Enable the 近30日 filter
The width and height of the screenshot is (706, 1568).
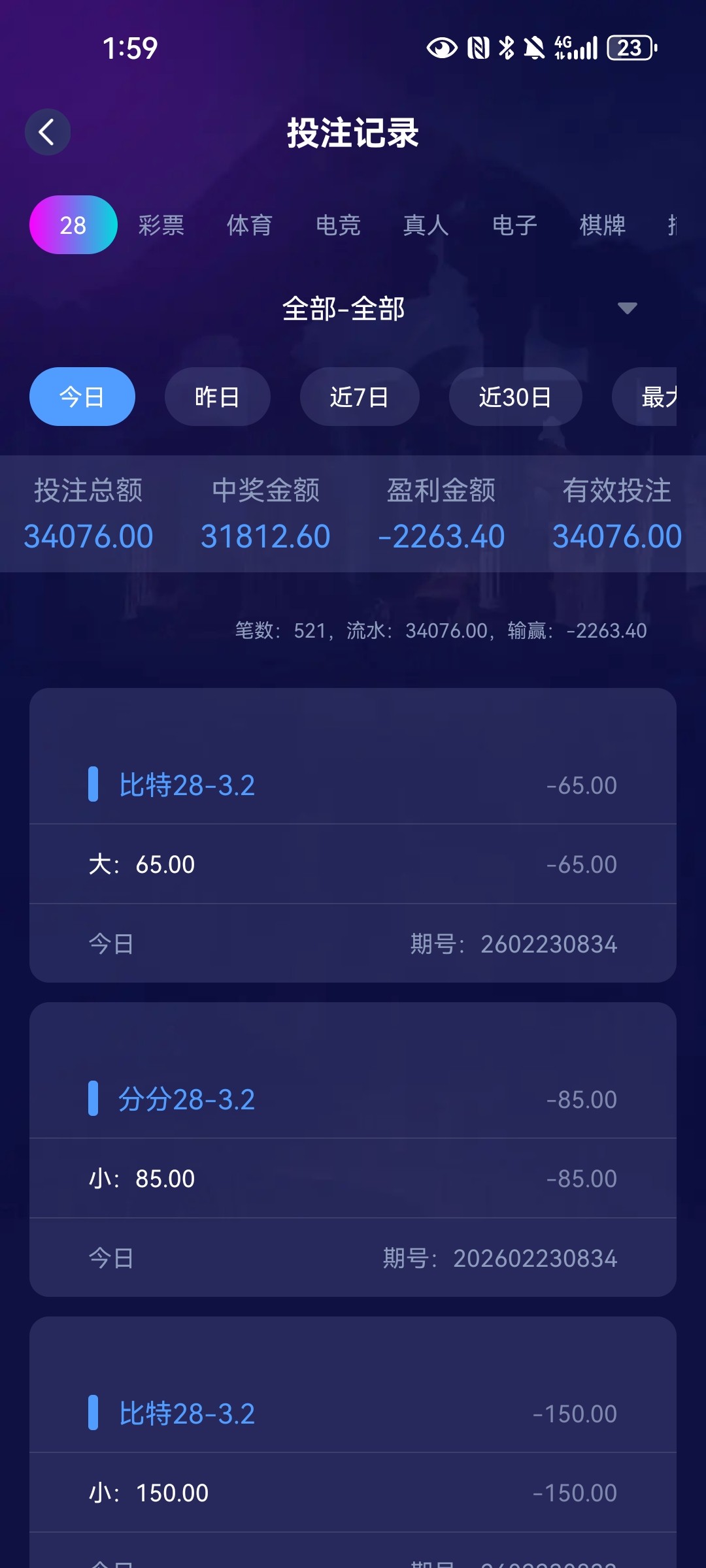514,396
